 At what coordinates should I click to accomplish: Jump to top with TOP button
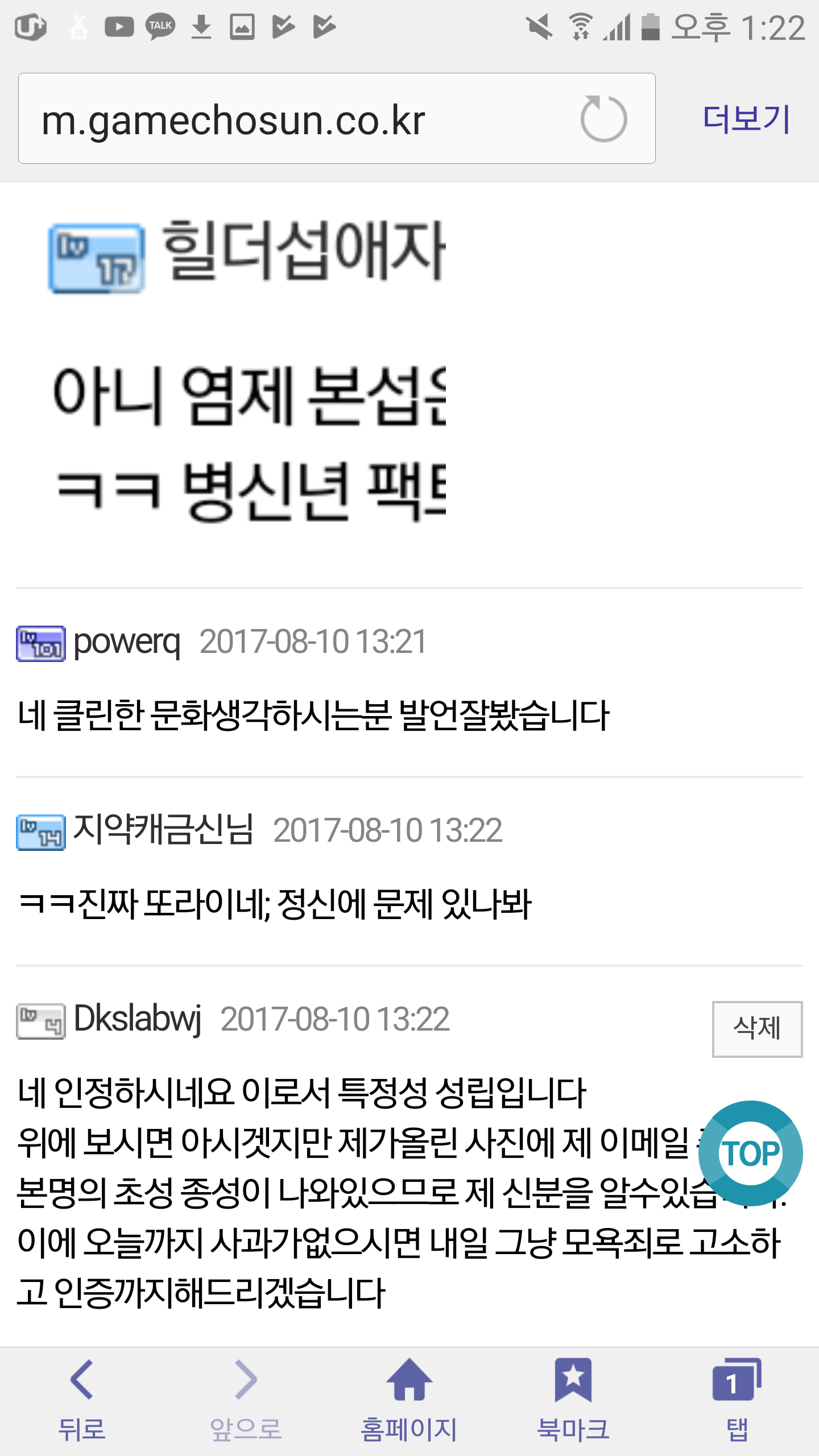click(x=750, y=1153)
